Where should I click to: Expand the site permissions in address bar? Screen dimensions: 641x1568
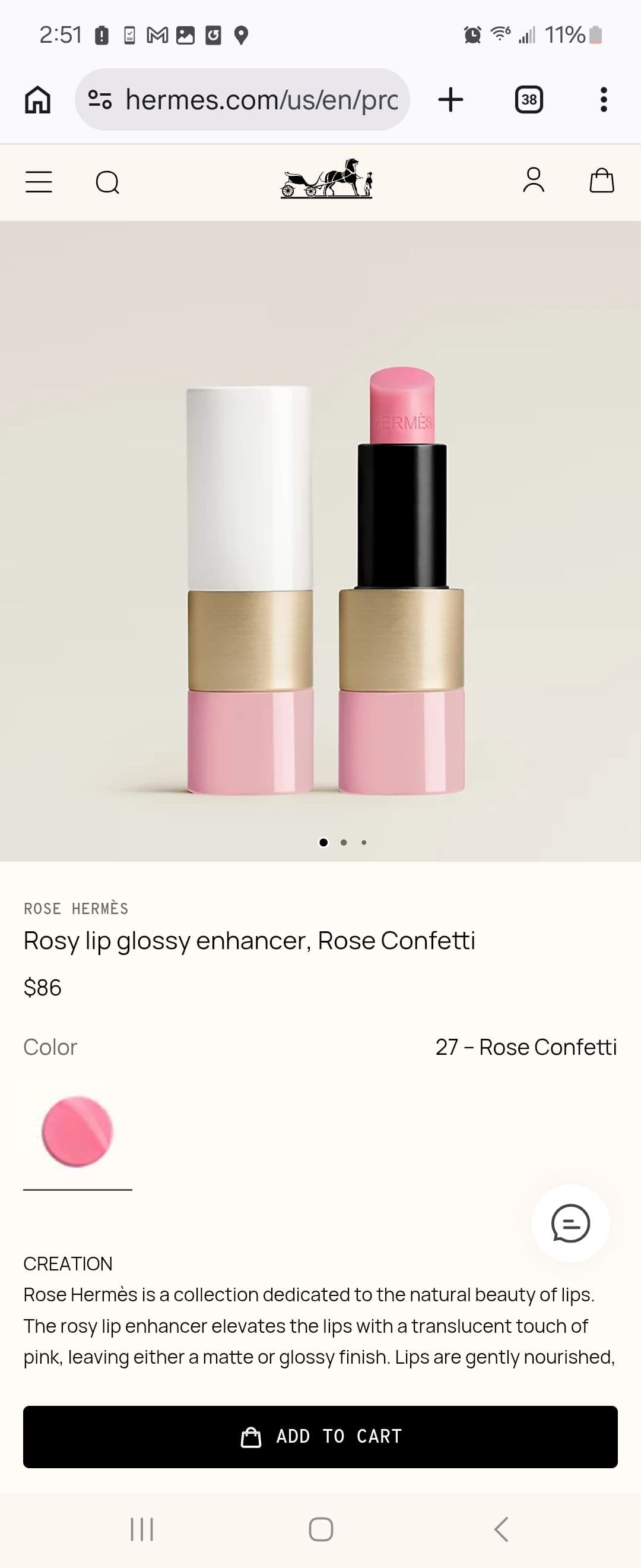(100, 99)
